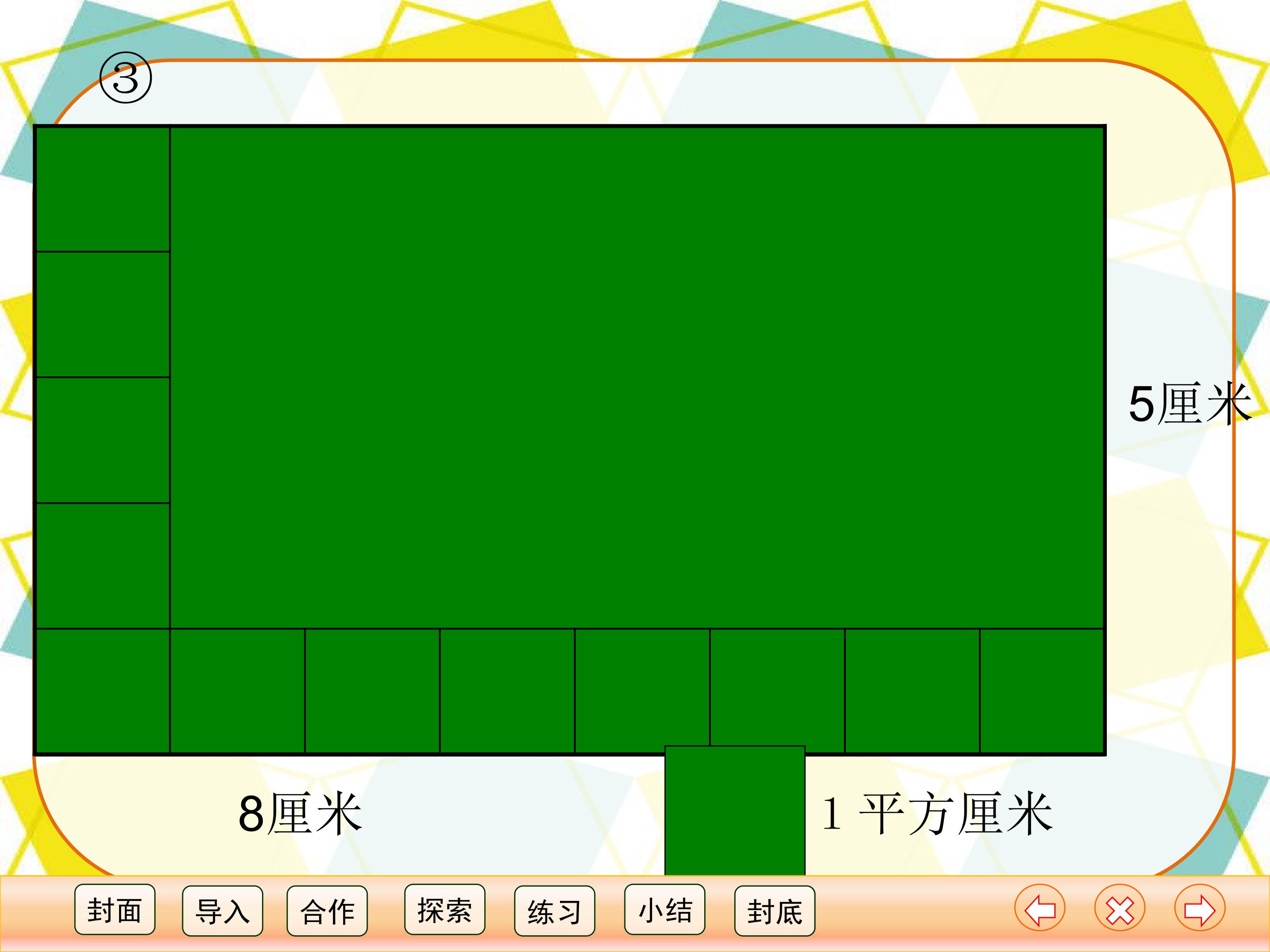View the 小结 summary section
Image resolution: width=1270 pixels, height=952 pixels.
point(664,910)
